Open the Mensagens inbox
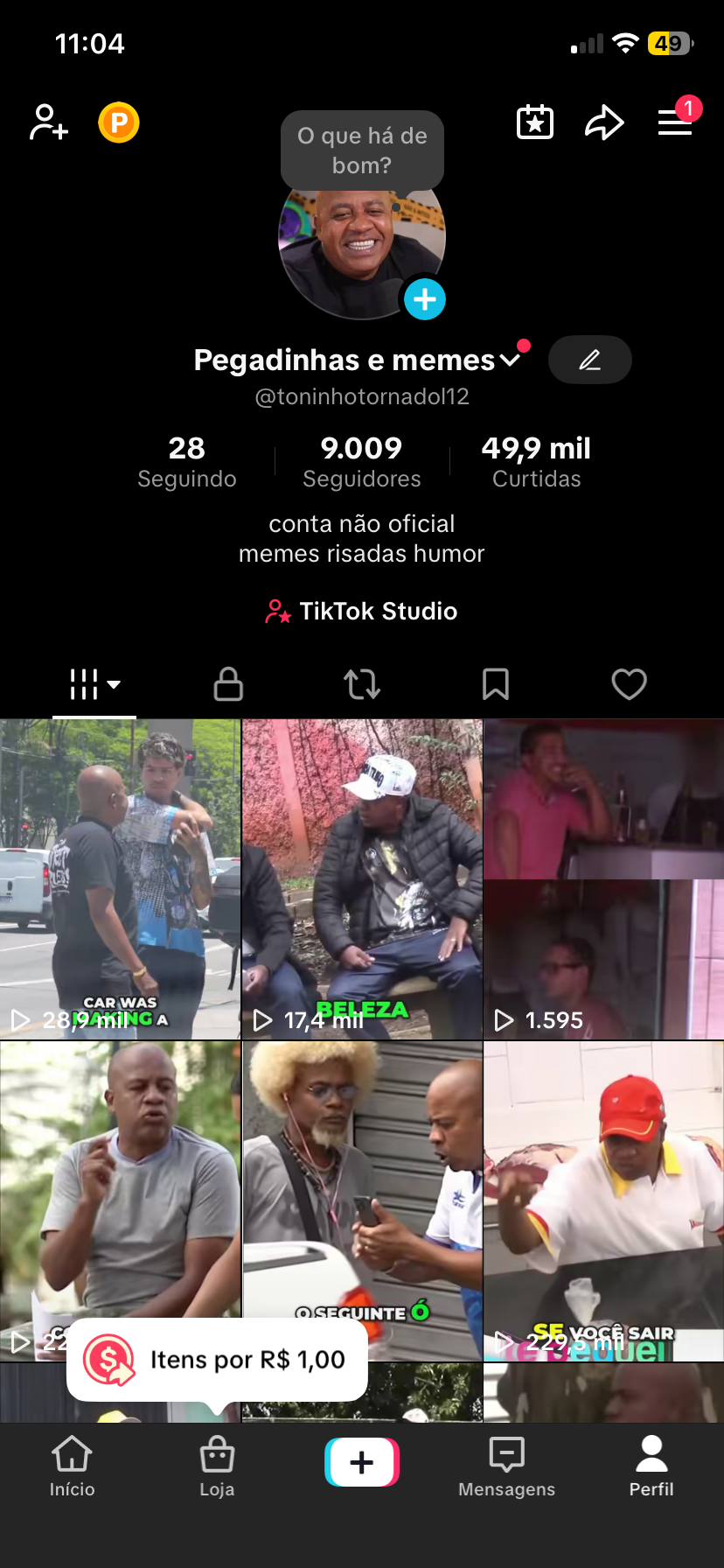724x1568 pixels. pyautogui.click(x=507, y=1467)
